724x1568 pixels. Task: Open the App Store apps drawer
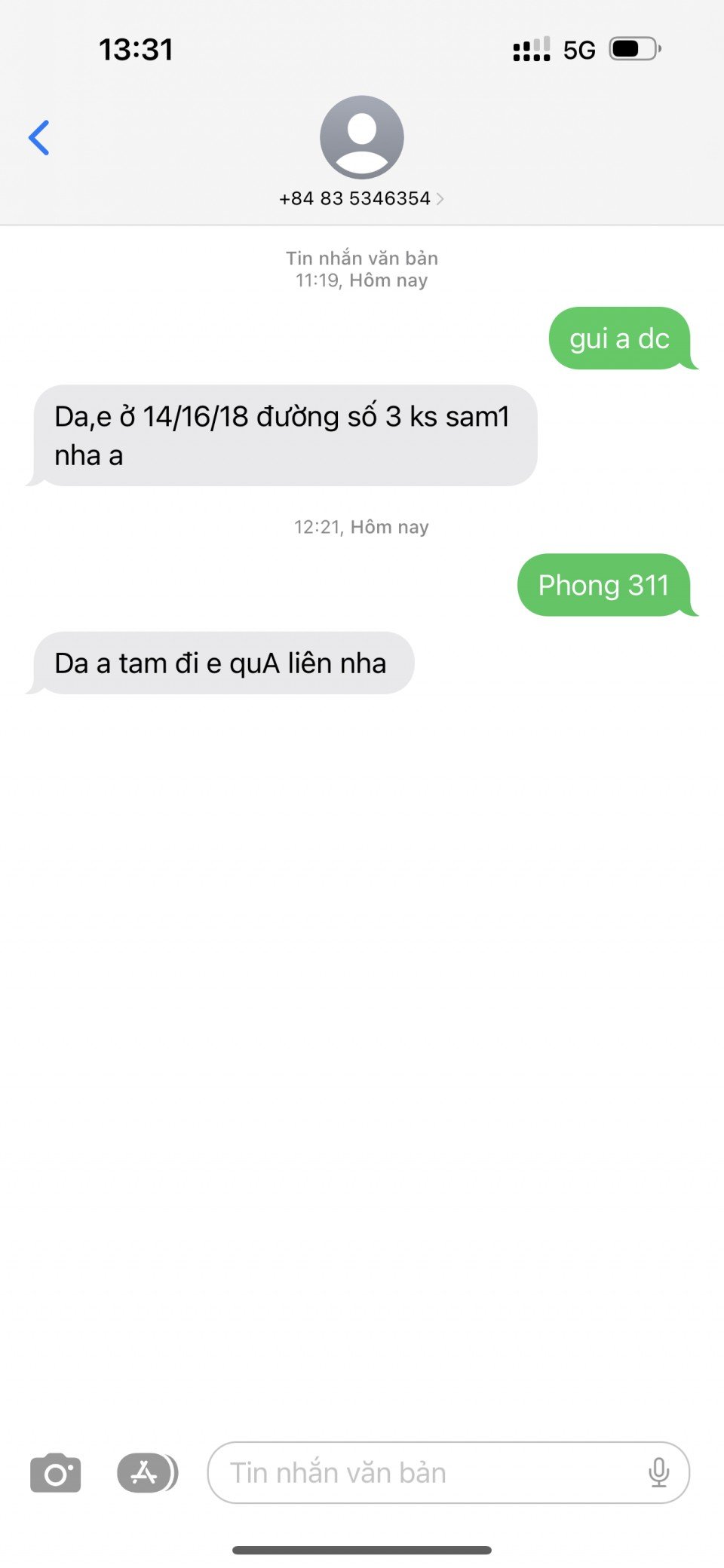coord(146,1473)
